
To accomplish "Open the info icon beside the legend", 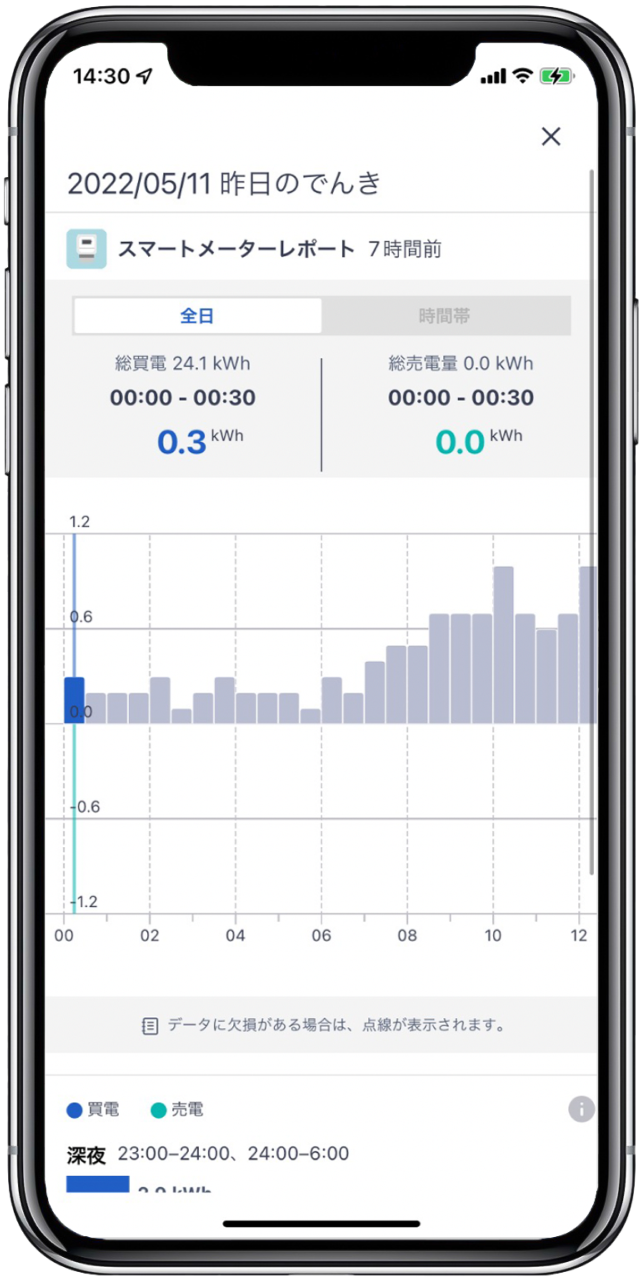I will point(581,1109).
